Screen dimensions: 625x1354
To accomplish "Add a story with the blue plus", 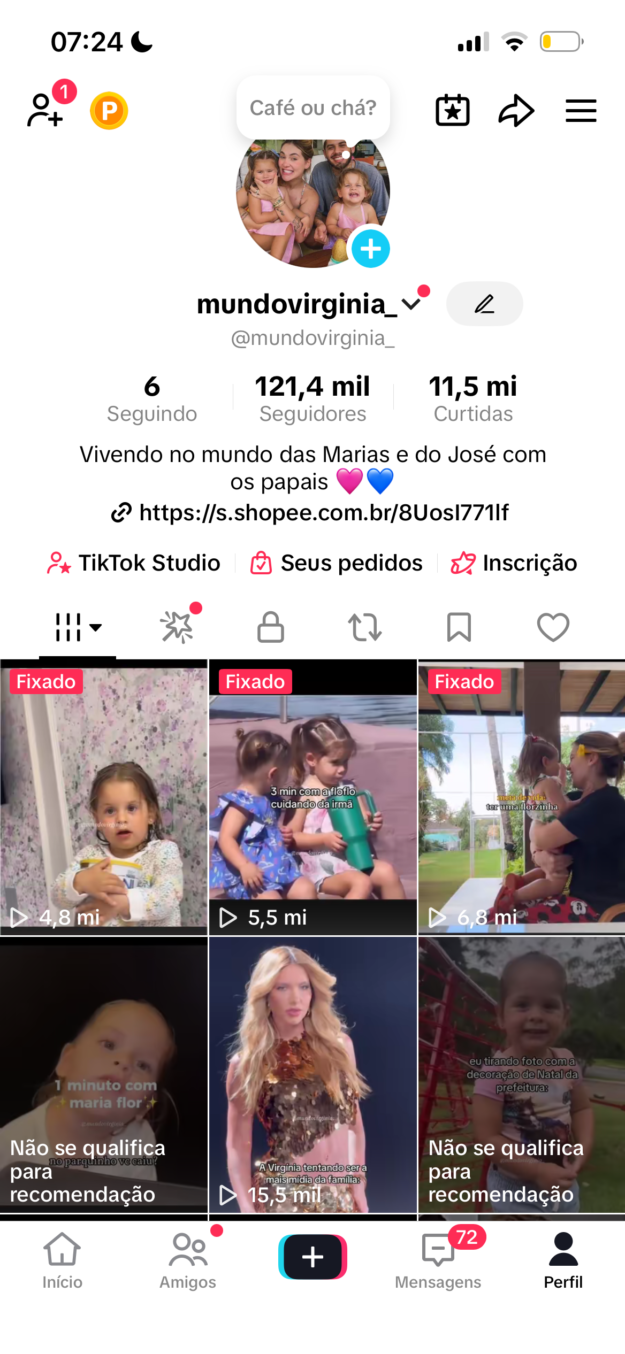I will (x=370, y=247).
